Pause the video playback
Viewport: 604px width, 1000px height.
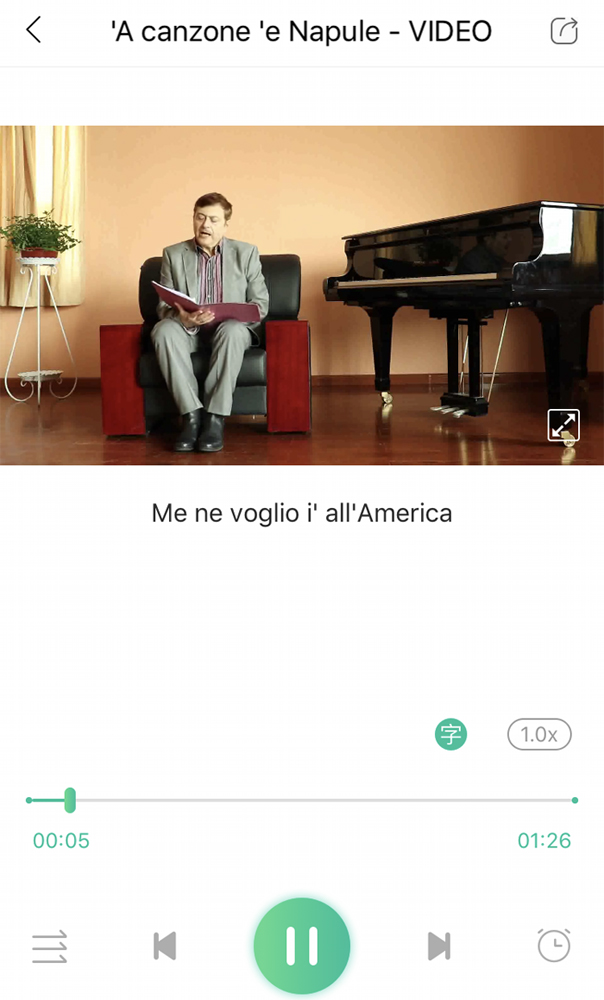pos(301,945)
